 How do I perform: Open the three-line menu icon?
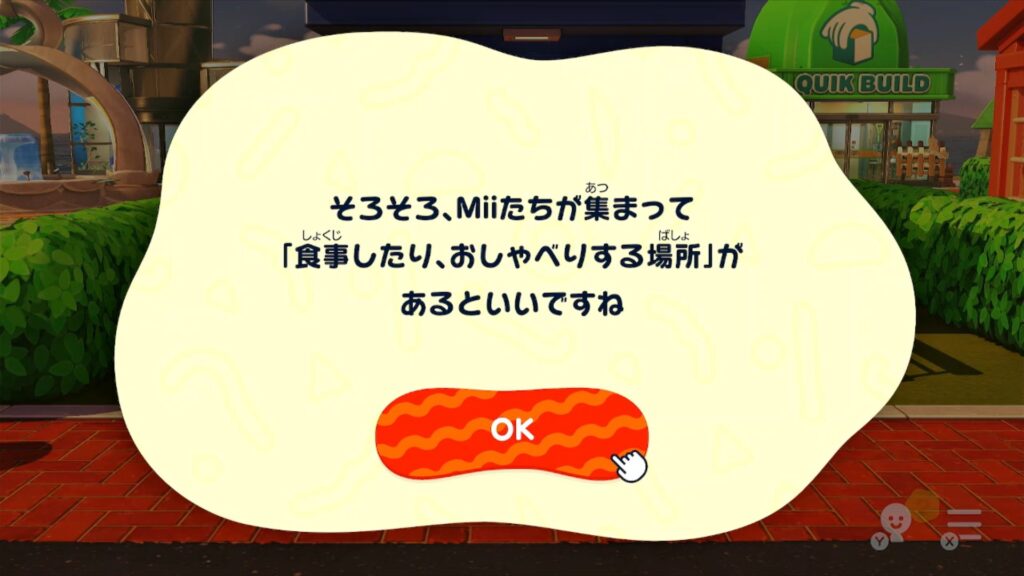pyautogui.click(x=966, y=523)
